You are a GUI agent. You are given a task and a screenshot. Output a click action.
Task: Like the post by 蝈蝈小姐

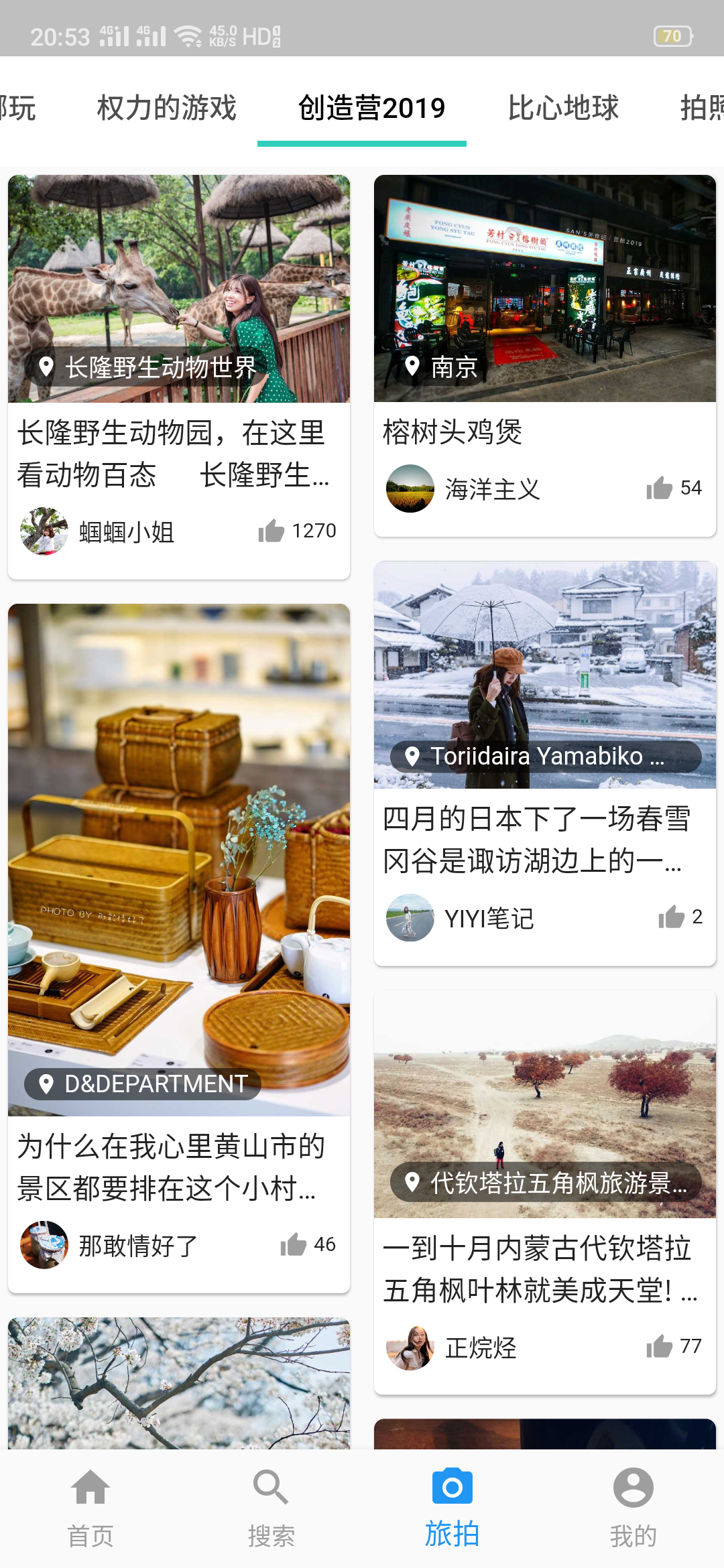(272, 531)
